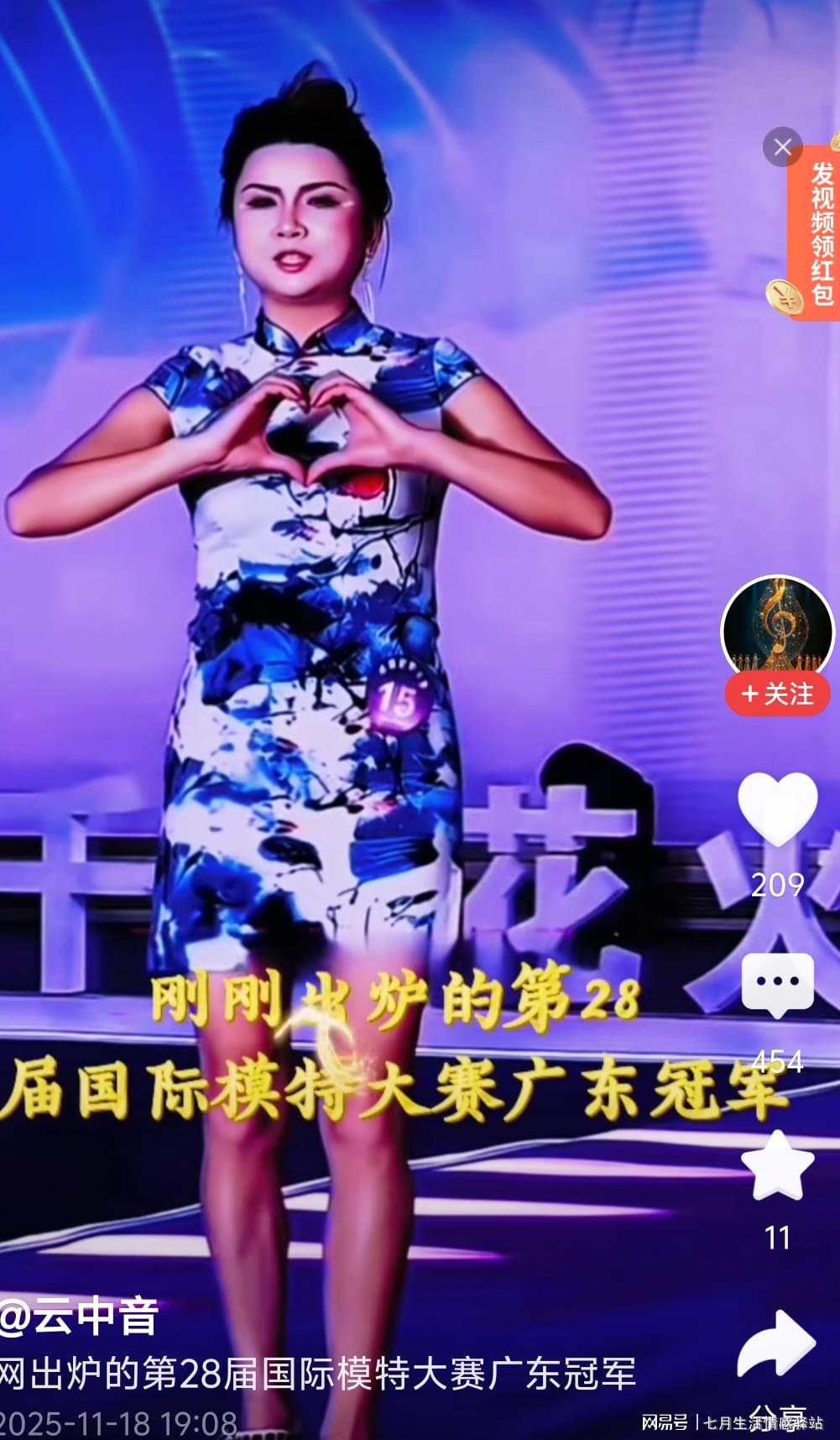Share this video via the arrow icon
This screenshot has width=840, height=1440.
(x=777, y=1344)
